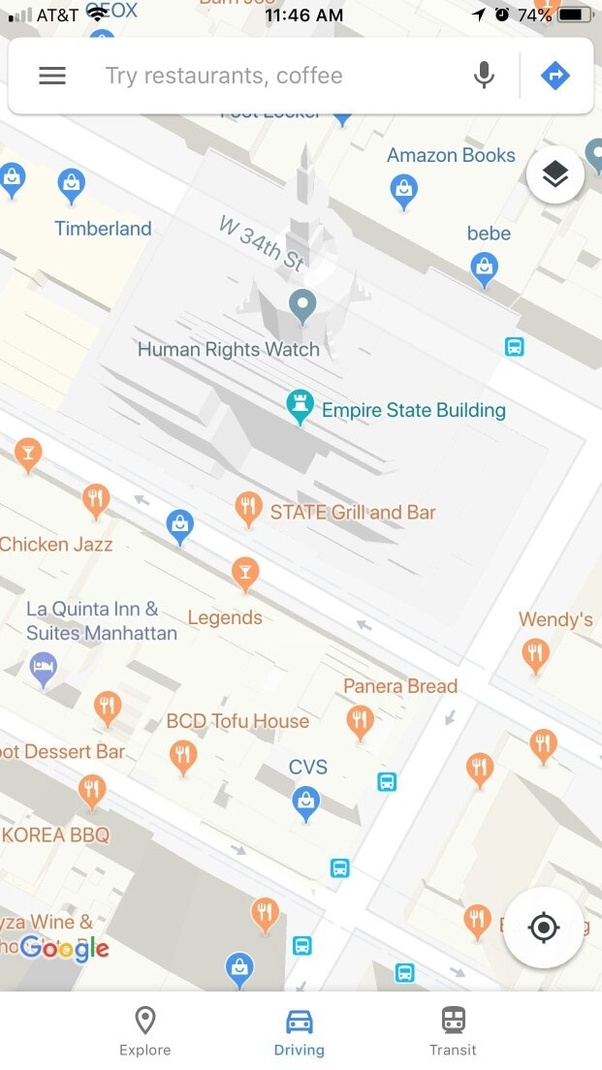The height and width of the screenshot is (1070, 602).
Task: Open the hamburger menu
Action: [x=52, y=76]
